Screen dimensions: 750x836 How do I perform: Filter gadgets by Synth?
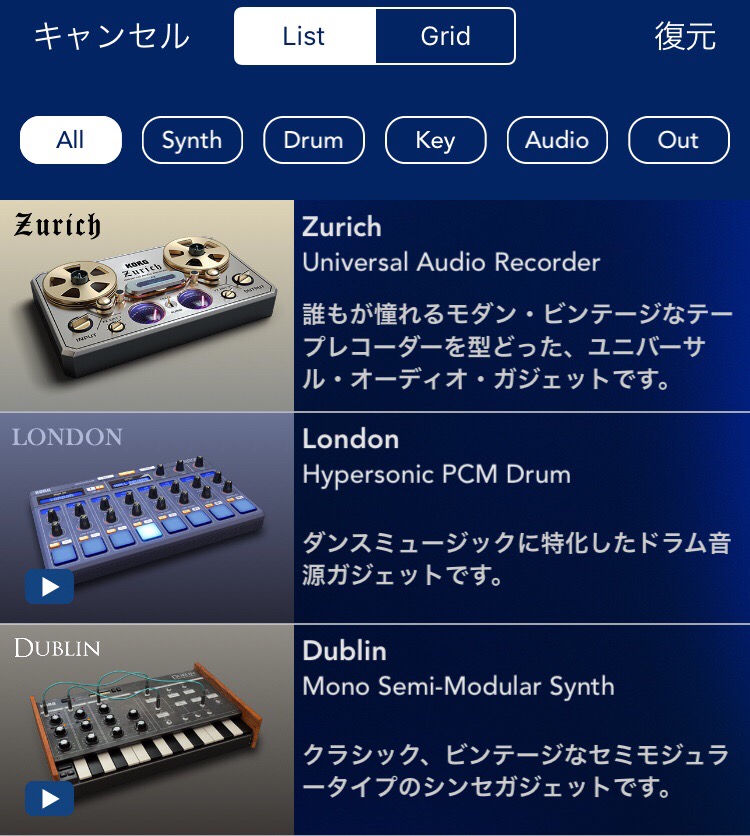(x=192, y=140)
